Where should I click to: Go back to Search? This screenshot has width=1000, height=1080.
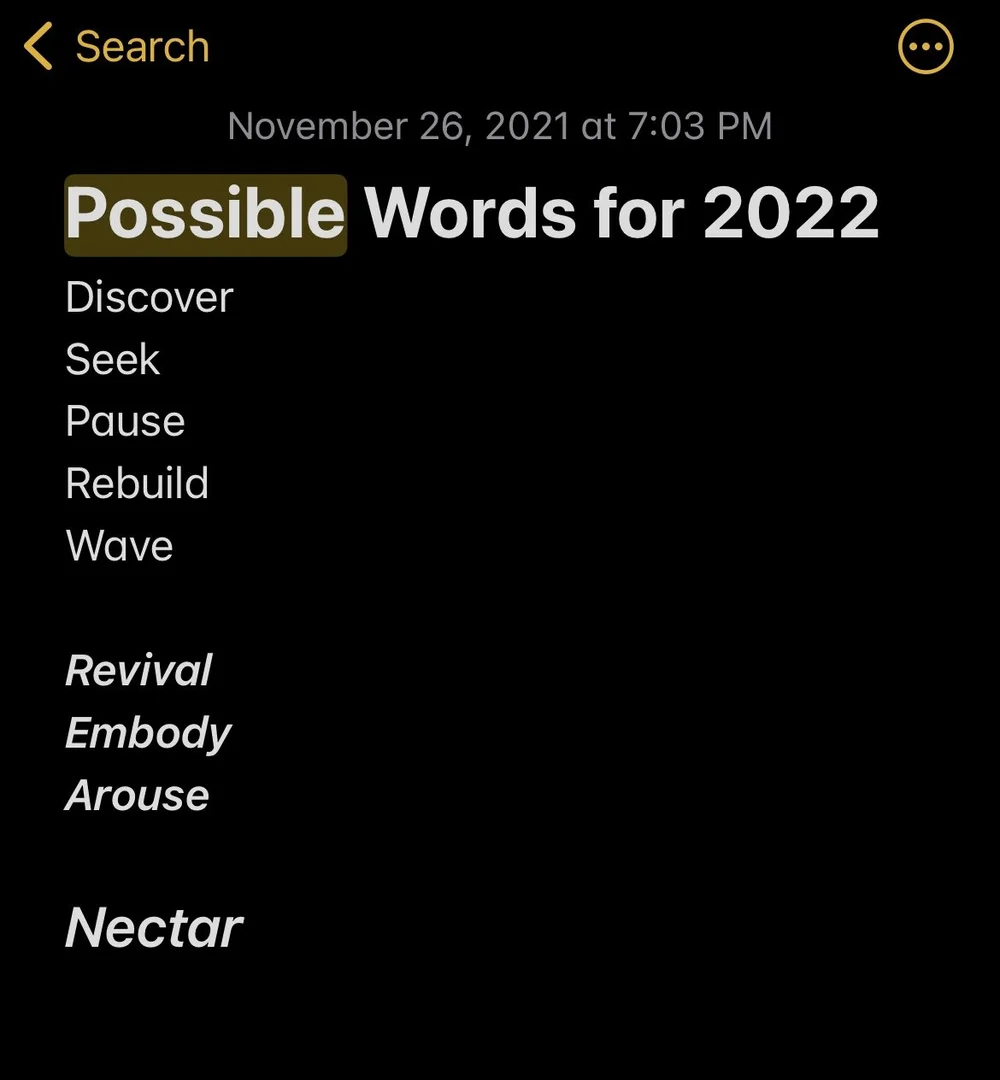pos(116,46)
